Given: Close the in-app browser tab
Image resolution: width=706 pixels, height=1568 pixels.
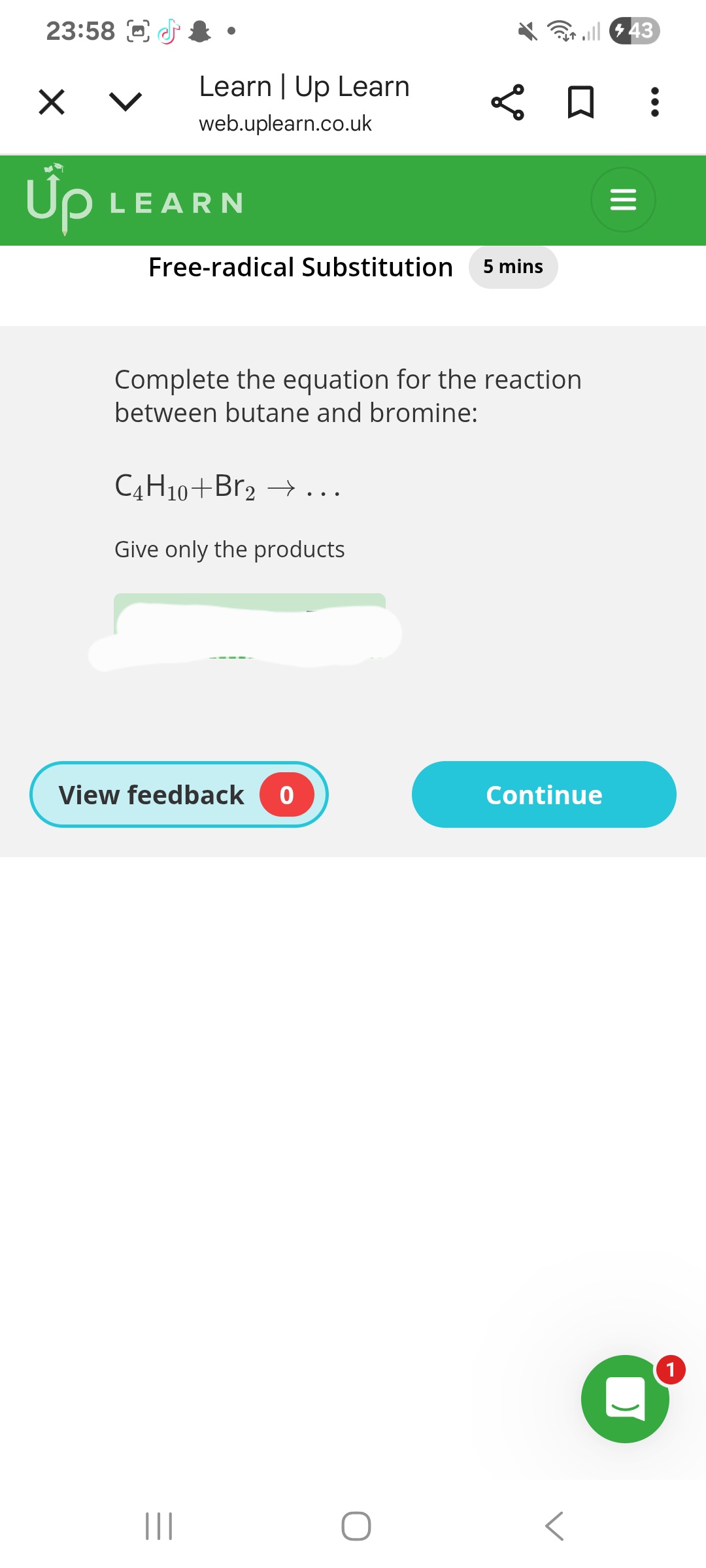Looking at the screenshot, I should [52, 102].
